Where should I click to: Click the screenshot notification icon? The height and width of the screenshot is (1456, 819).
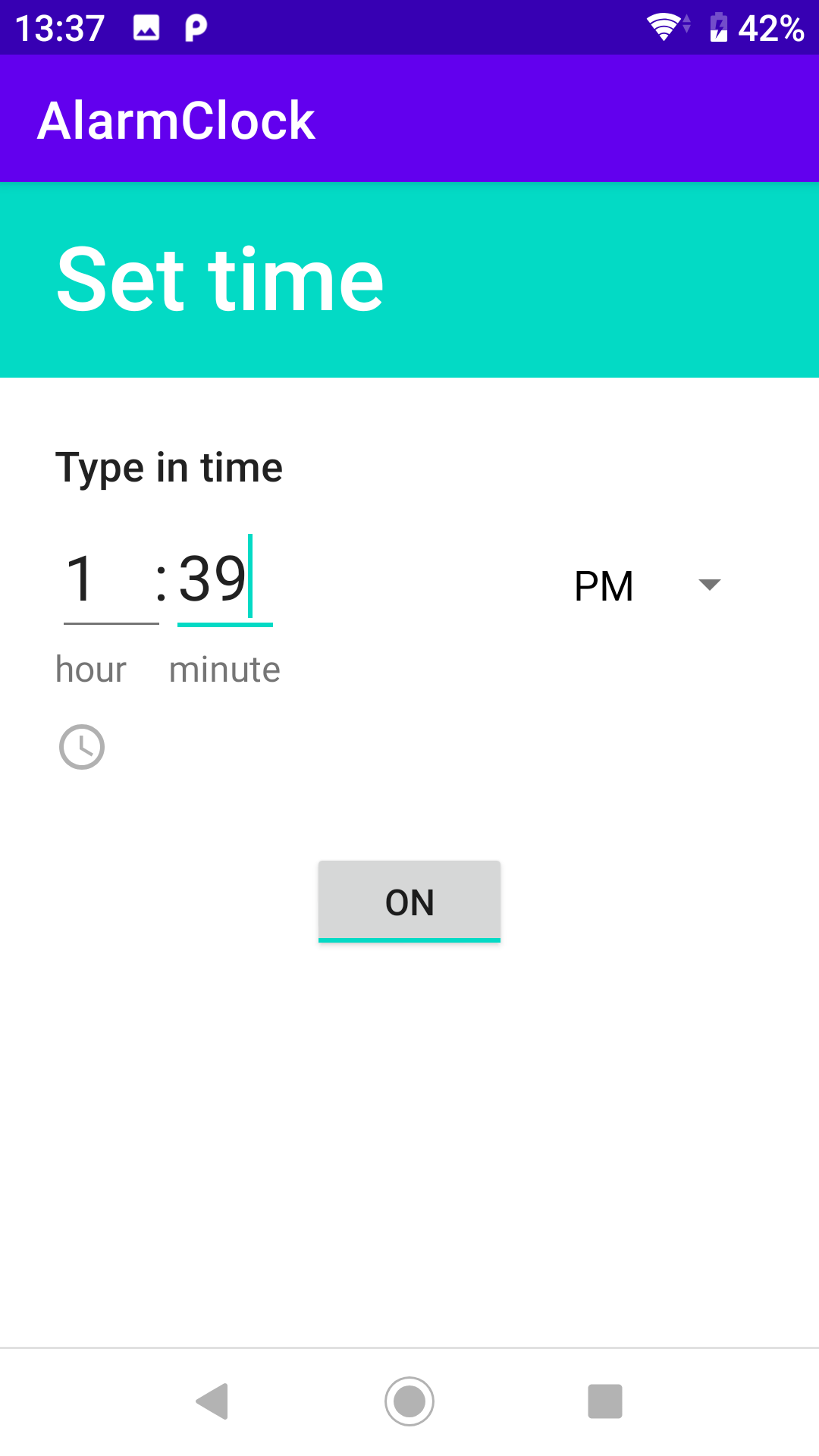pos(146,27)
